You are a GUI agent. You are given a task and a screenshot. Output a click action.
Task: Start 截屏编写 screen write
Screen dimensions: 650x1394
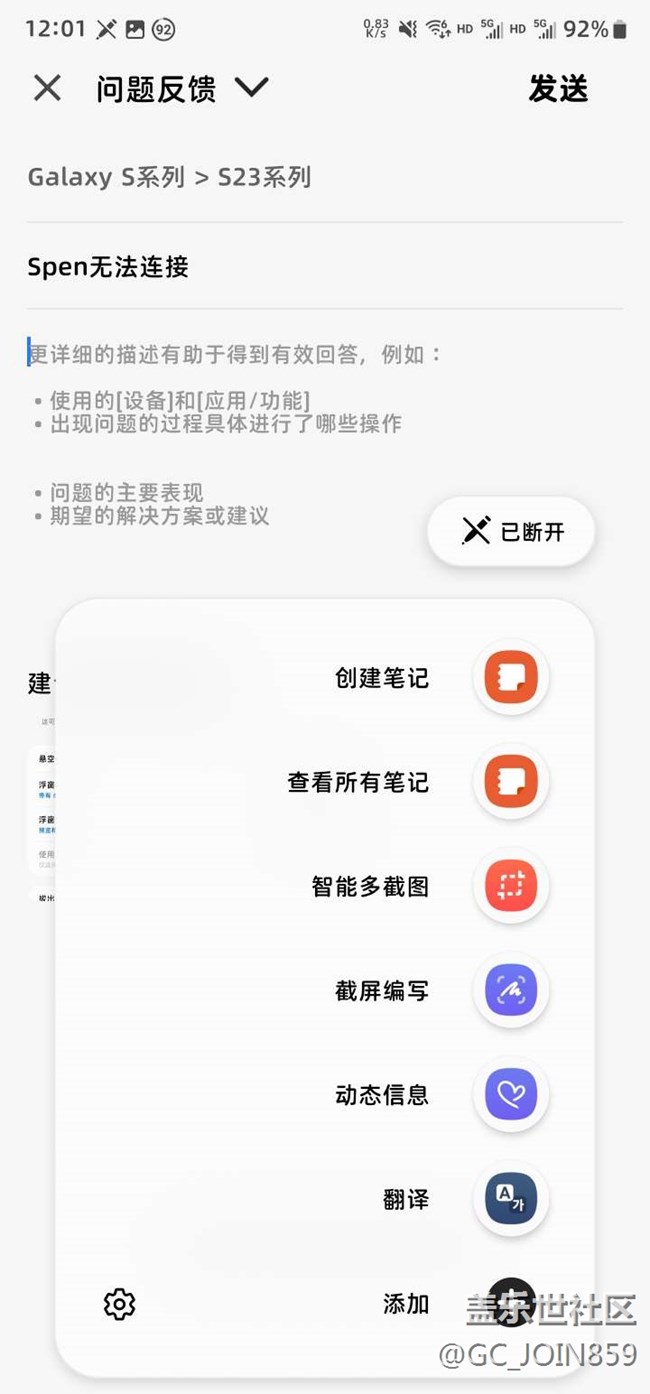(511, 991)
